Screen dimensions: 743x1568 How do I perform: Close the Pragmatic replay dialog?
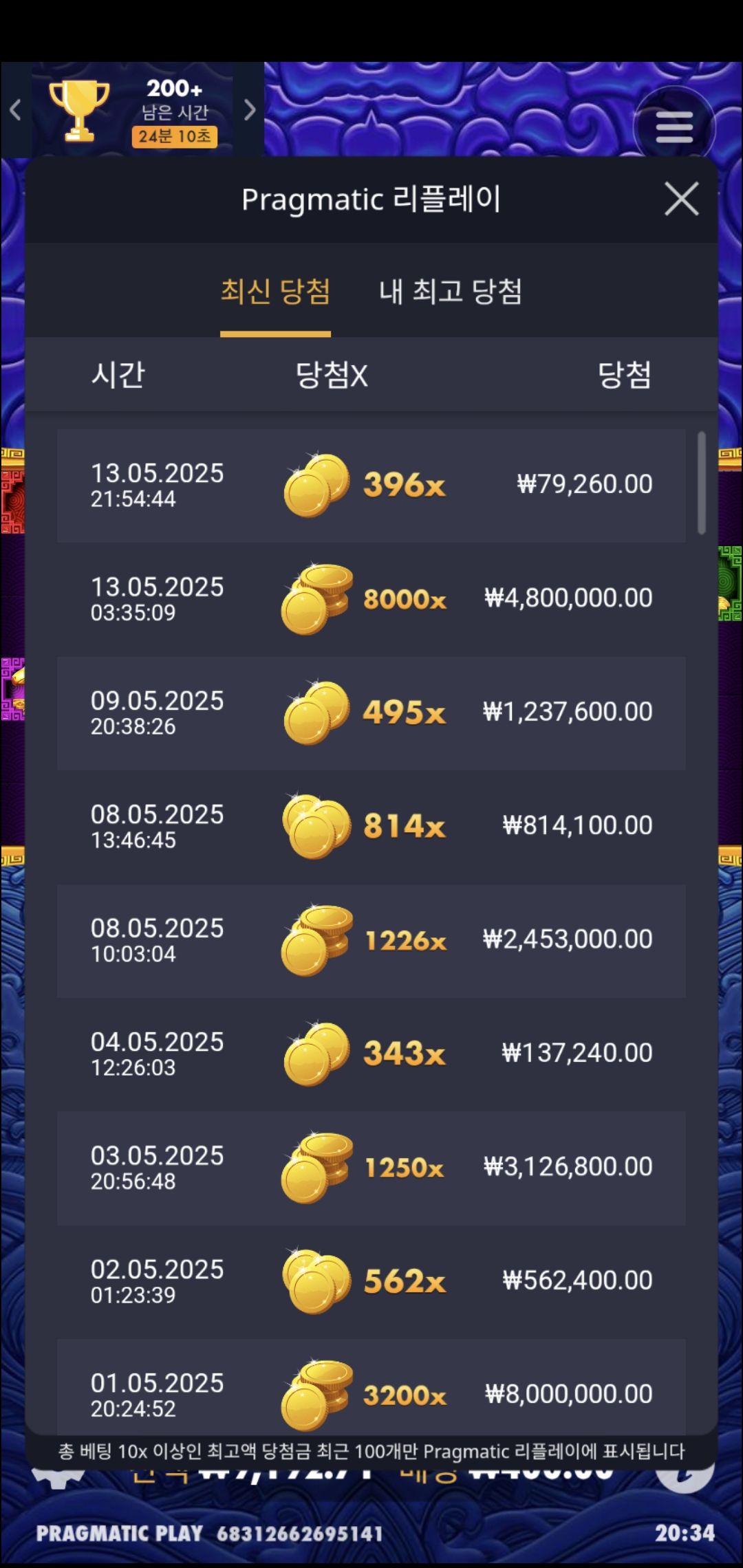[681, 199]
